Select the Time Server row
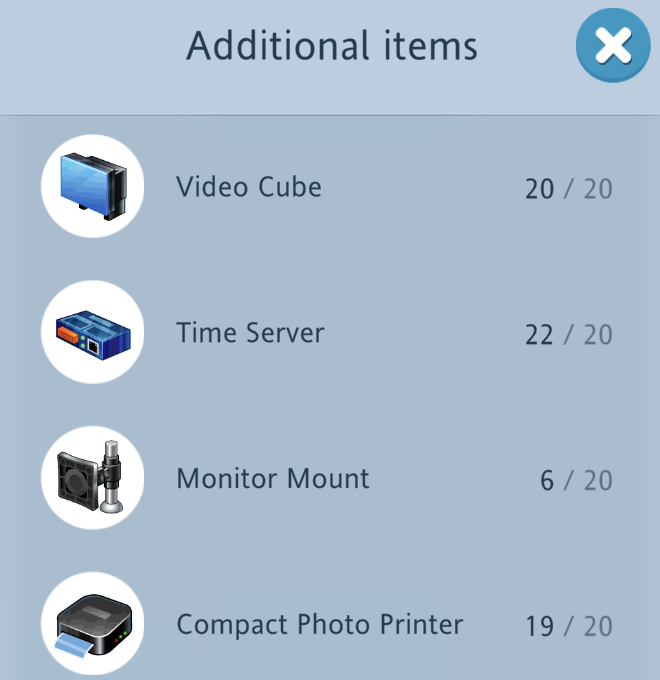The width and height of the screenshot is (660, 680). point(250,333)
